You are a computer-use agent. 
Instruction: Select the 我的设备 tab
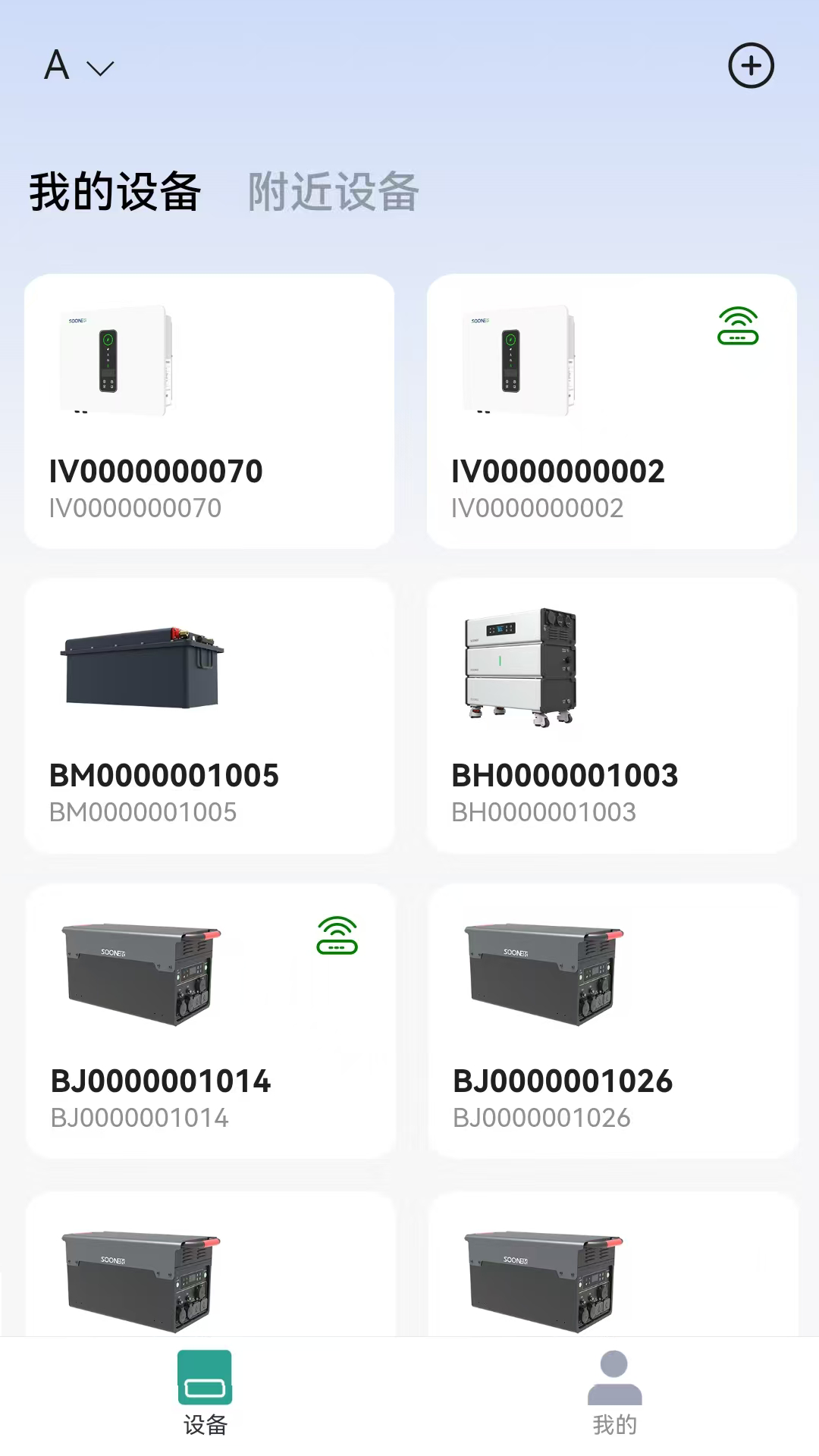coord(115,192)
